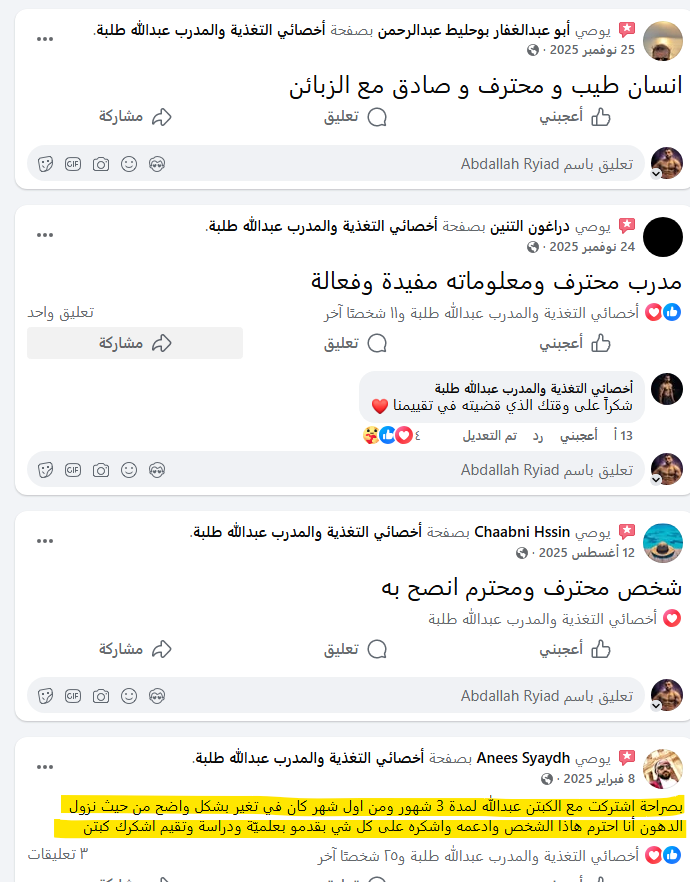Open the options menu on Chaabni Hssin's review
The height and width of the screenshot is (882, 690).
pyautogui.click(x=45, y=540)
